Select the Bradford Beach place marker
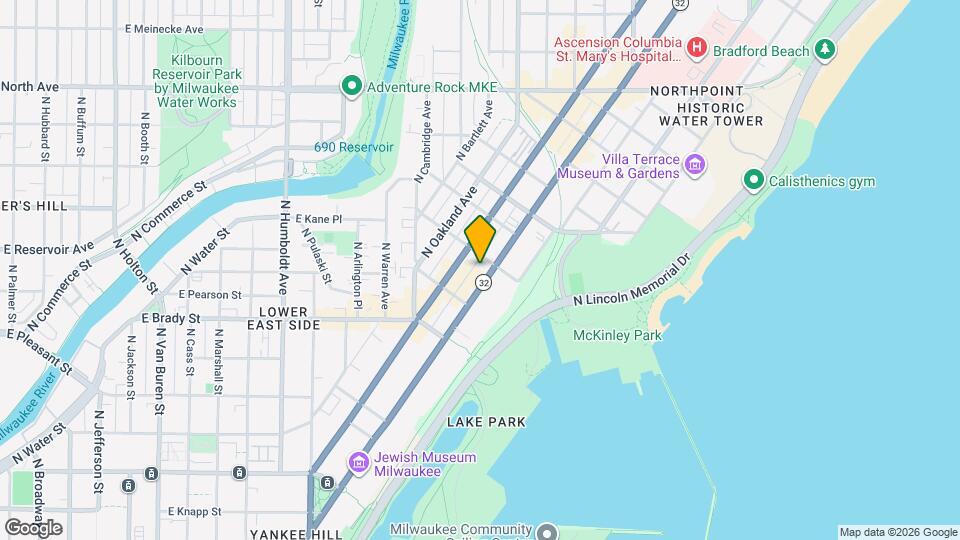 pos(825,50)
